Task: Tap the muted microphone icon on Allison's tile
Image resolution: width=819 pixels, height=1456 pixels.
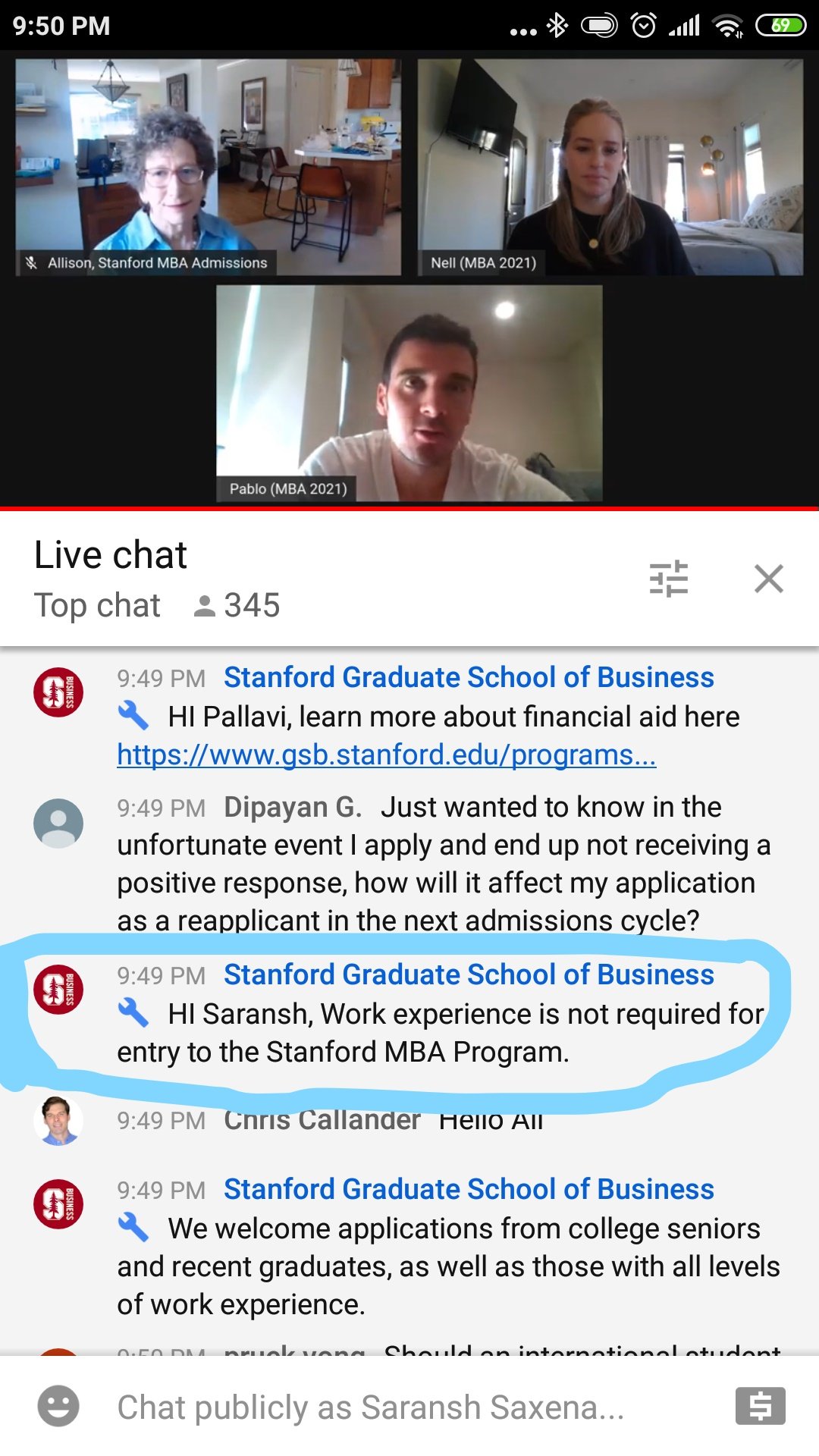Action: (30, 264)
